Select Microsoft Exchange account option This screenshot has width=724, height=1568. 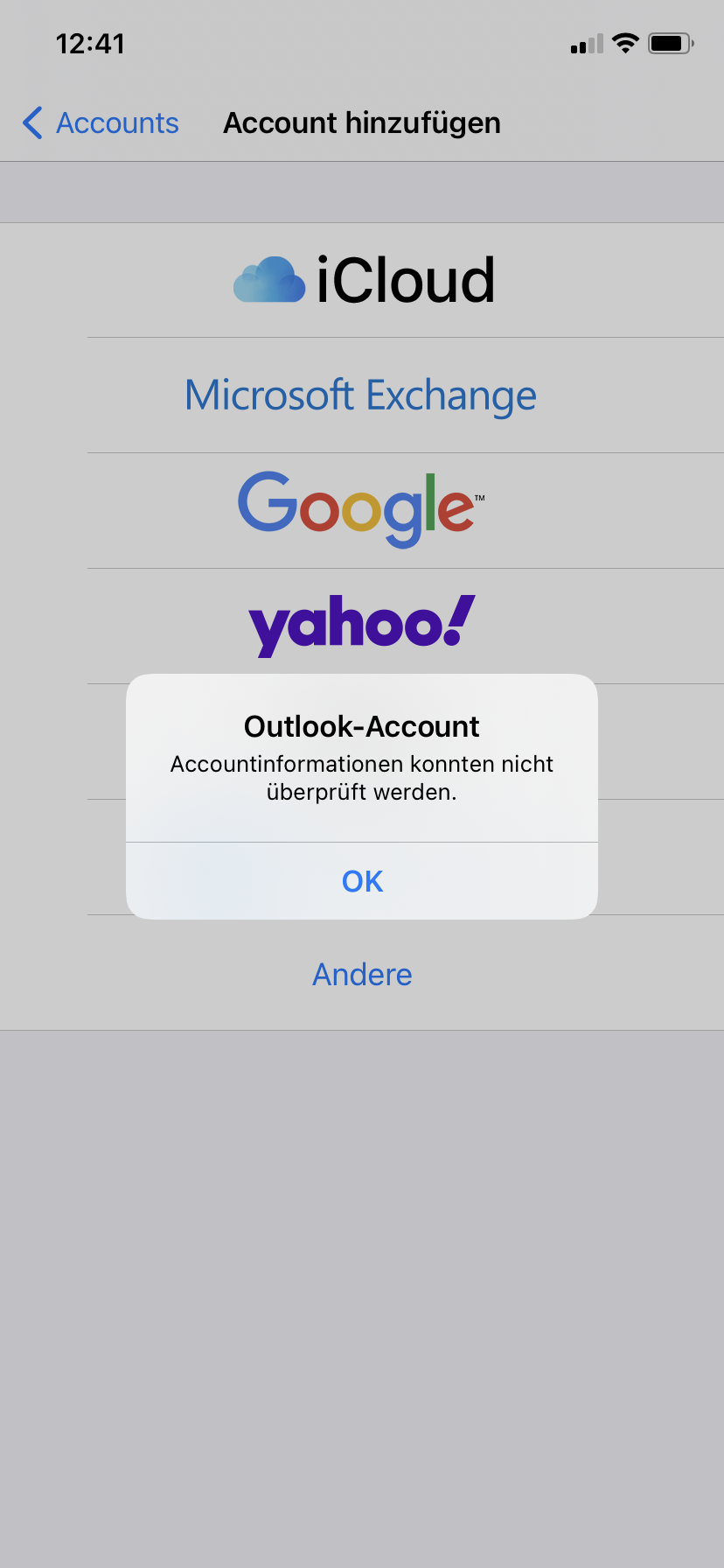[x=360, y=395]
